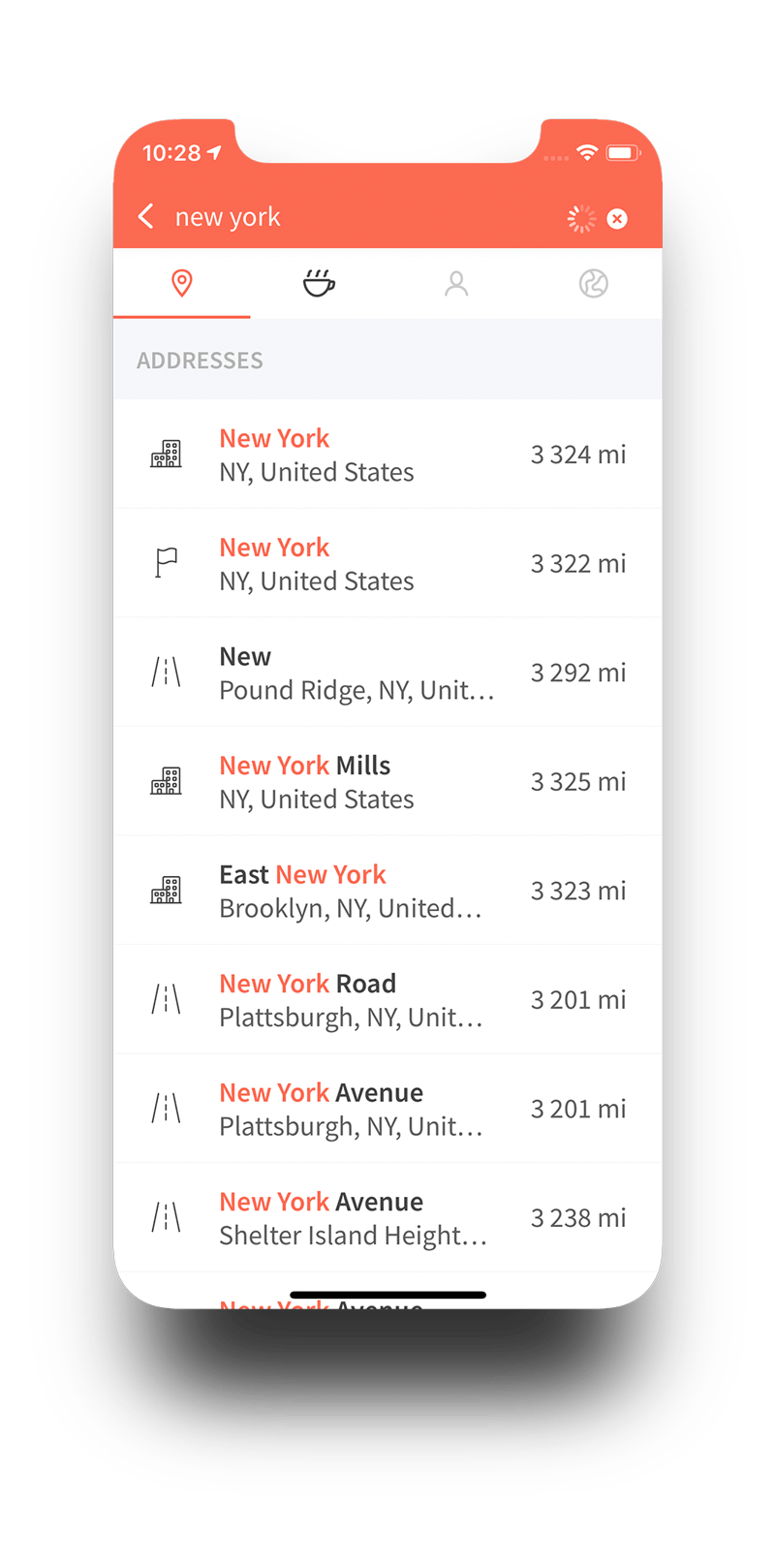The image size is (775, 1568).
Task: Click the building icon beside East New York
Action: coord(166,890)
